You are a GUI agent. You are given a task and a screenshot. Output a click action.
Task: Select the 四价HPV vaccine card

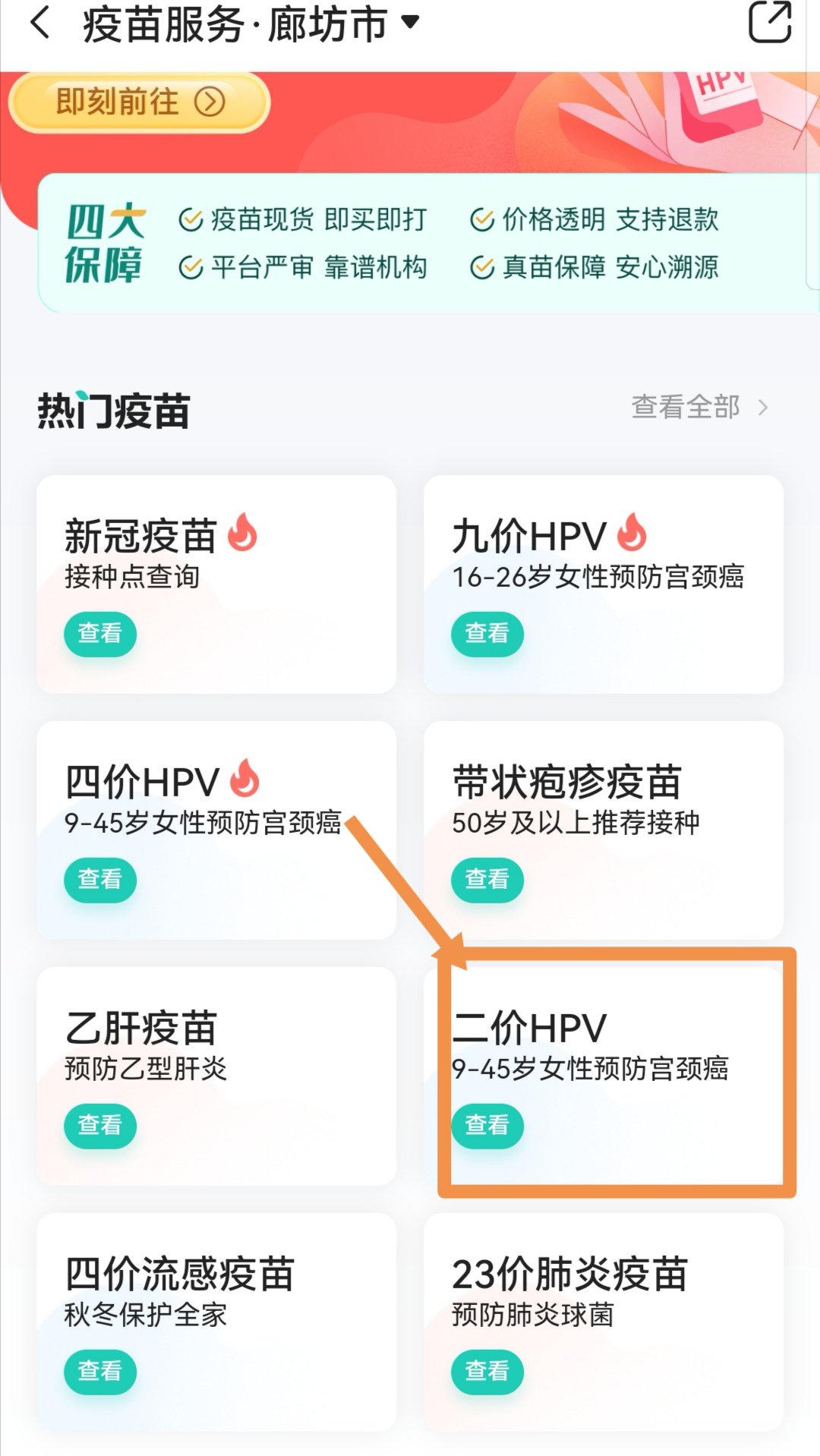216,830
